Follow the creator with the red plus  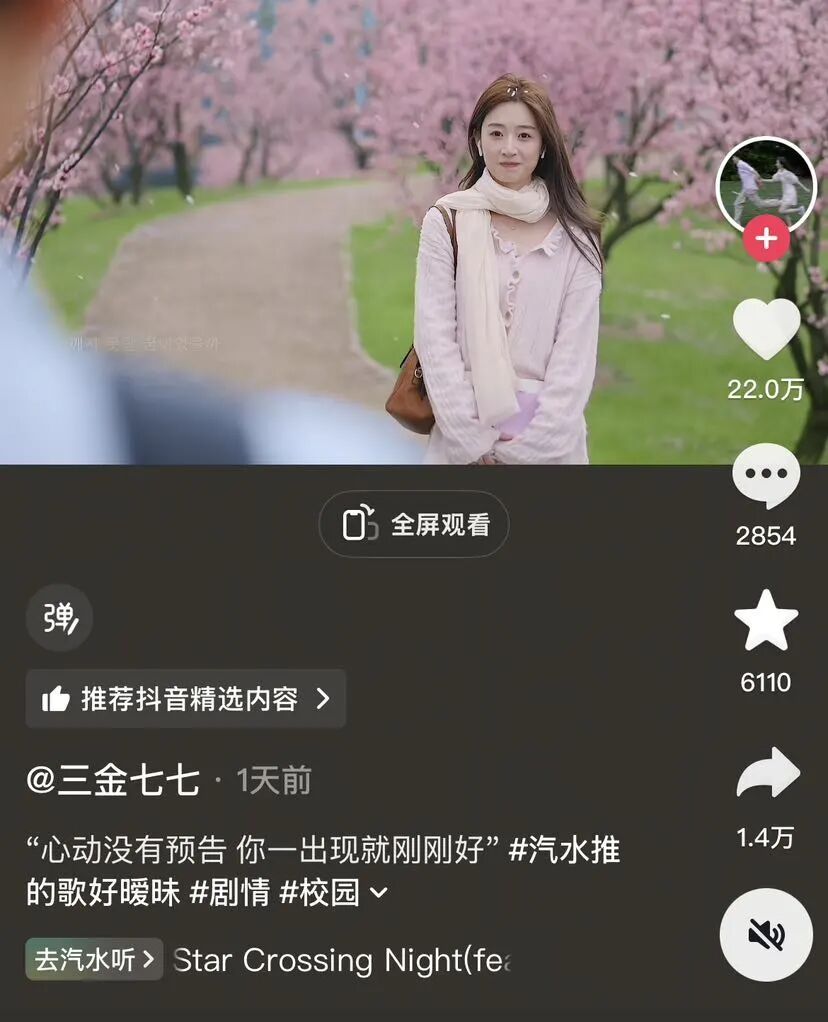coord(766,240)
